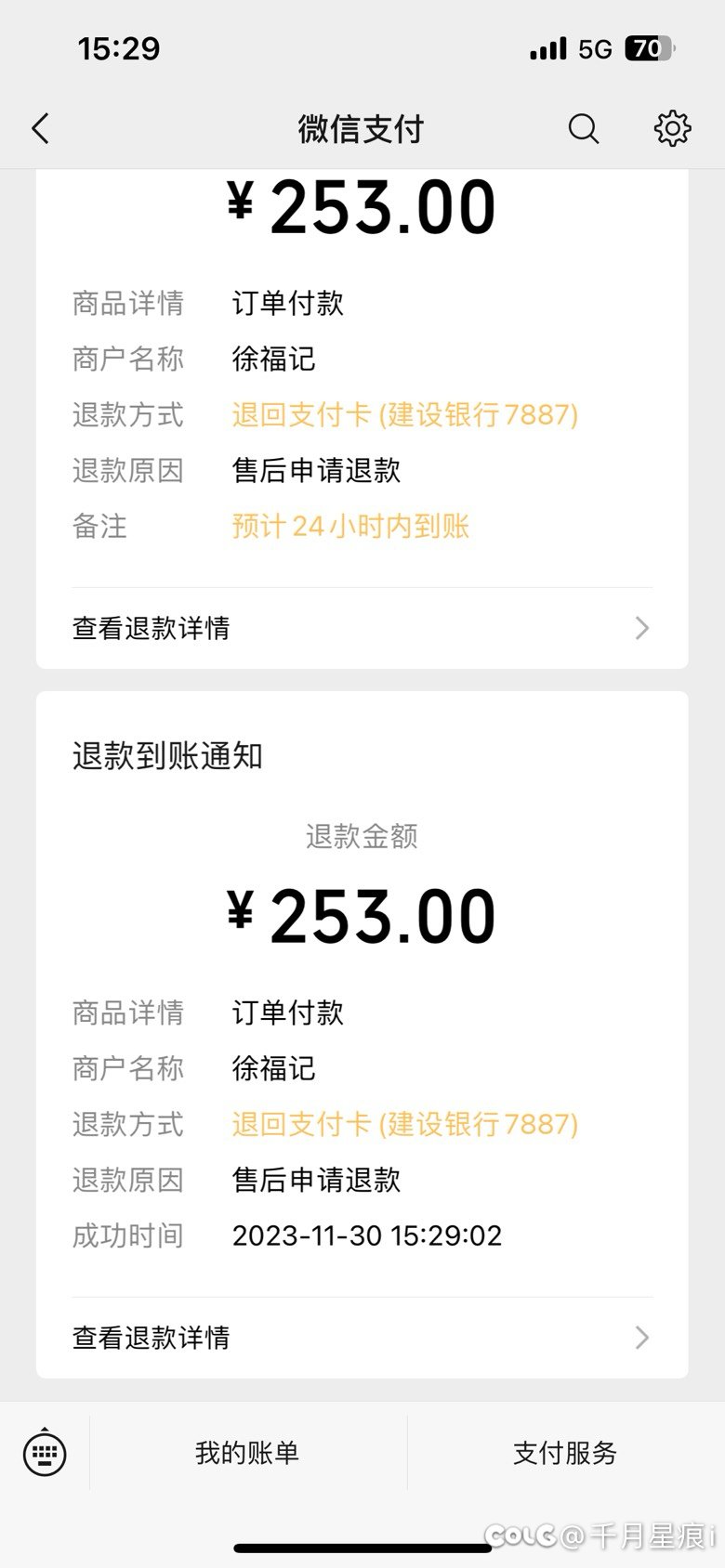Open 支付服务 menu
Viewport: 725px width, 1568px height.
(x=565, y=1453)
